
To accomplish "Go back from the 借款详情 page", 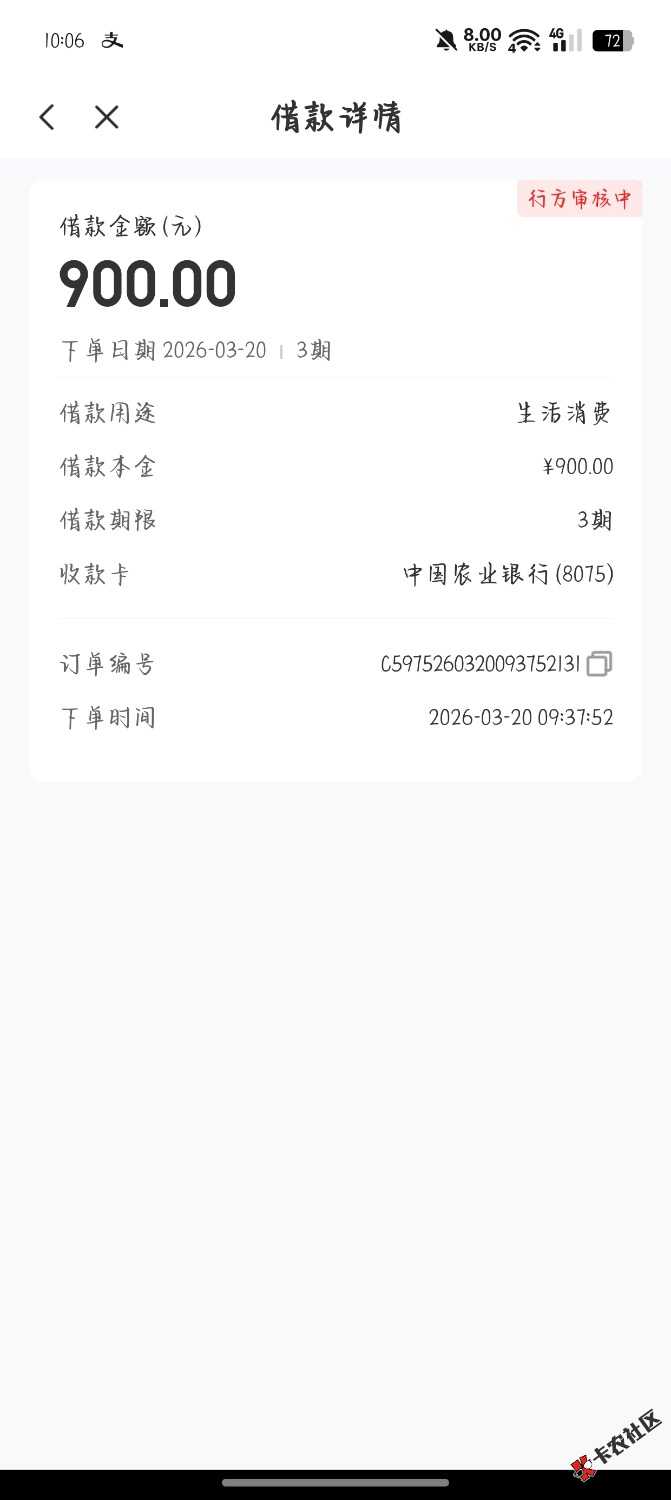I will tap(46, 117).
